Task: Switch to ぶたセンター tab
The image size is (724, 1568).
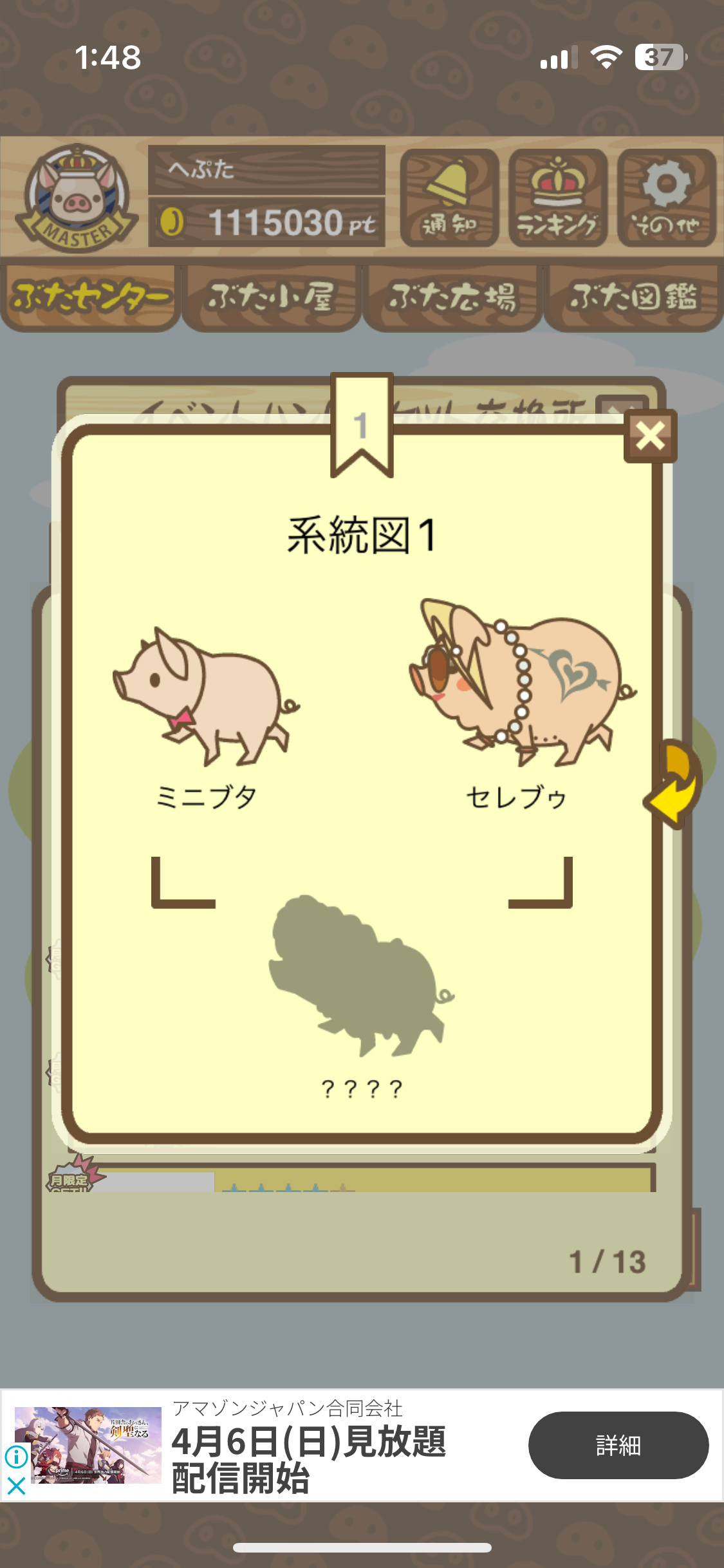Action: pyautogui.click(x=90, y=297)
